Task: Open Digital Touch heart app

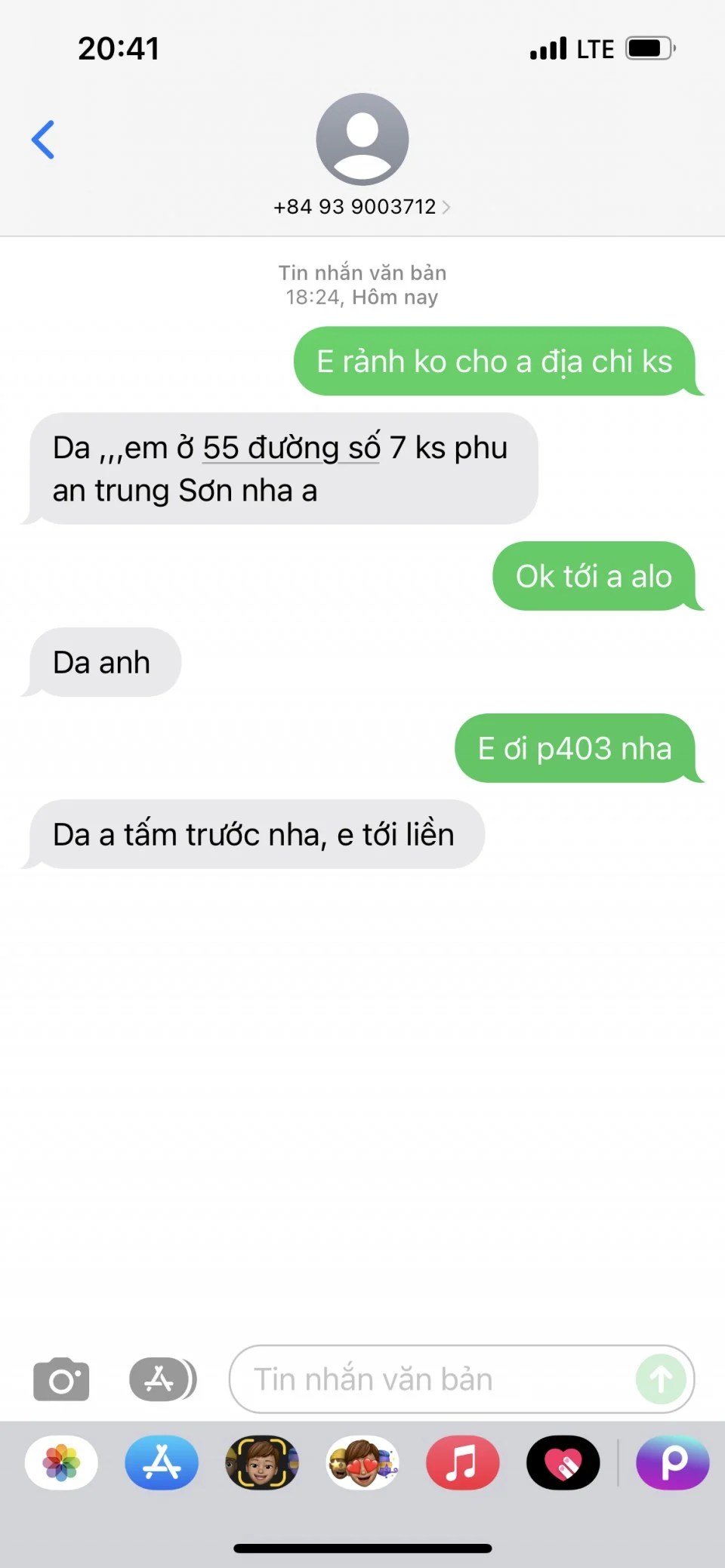Action: tap(563, 1462)
